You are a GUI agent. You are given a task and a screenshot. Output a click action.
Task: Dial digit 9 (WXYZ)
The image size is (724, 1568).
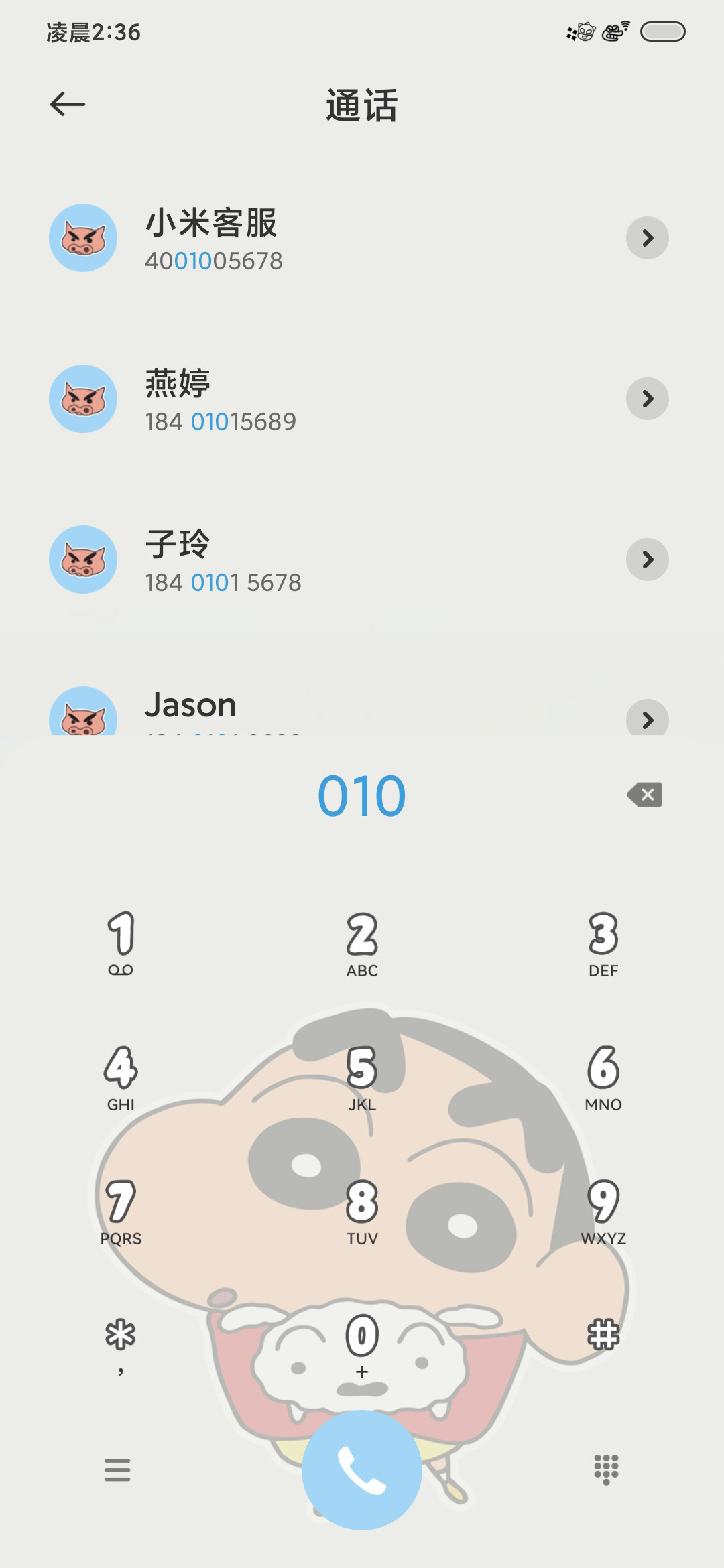pos(603,1211)
